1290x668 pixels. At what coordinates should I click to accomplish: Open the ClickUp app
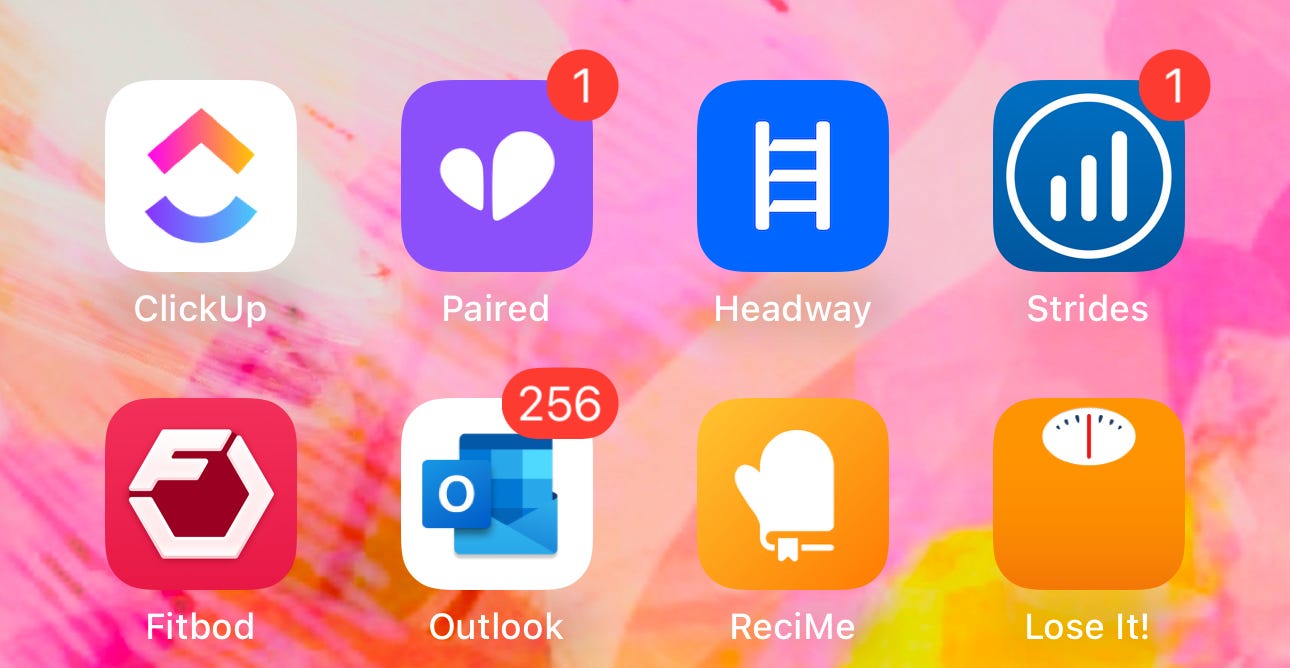200,176
